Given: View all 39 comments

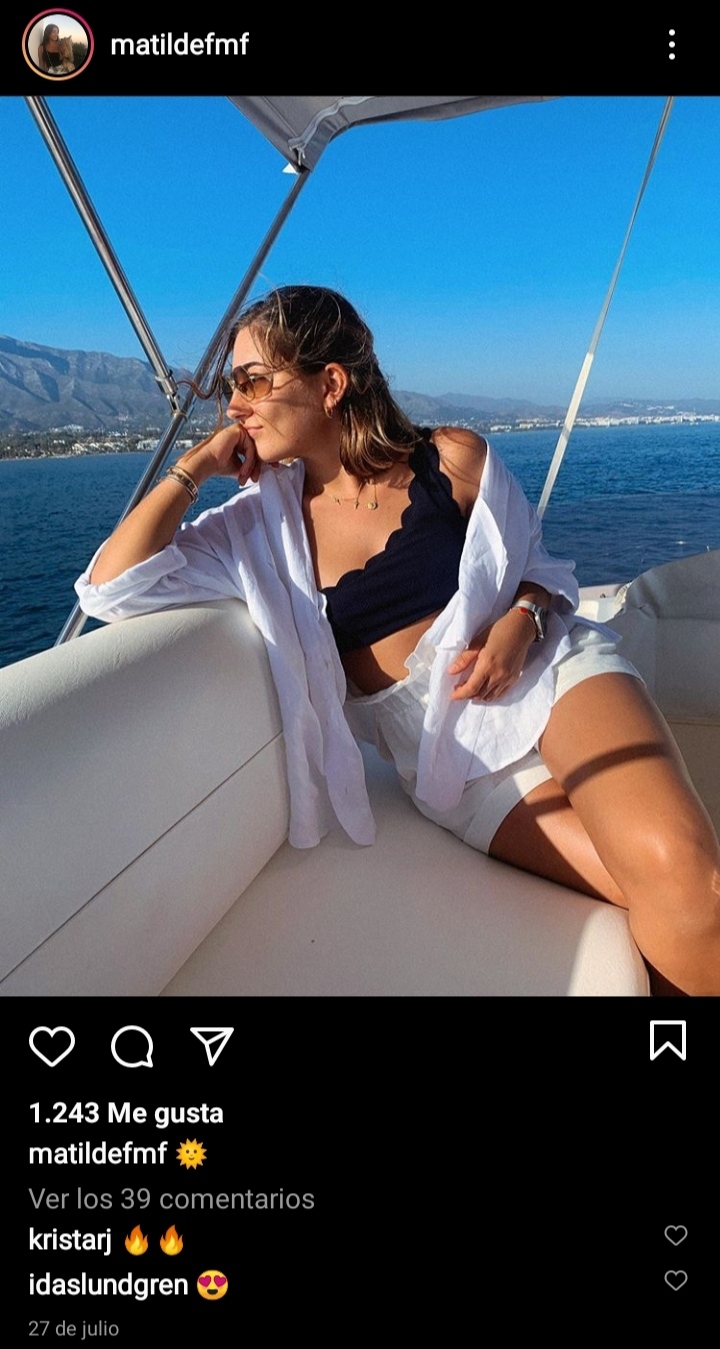Looking at the screenshot, I should pos(171,1198).
